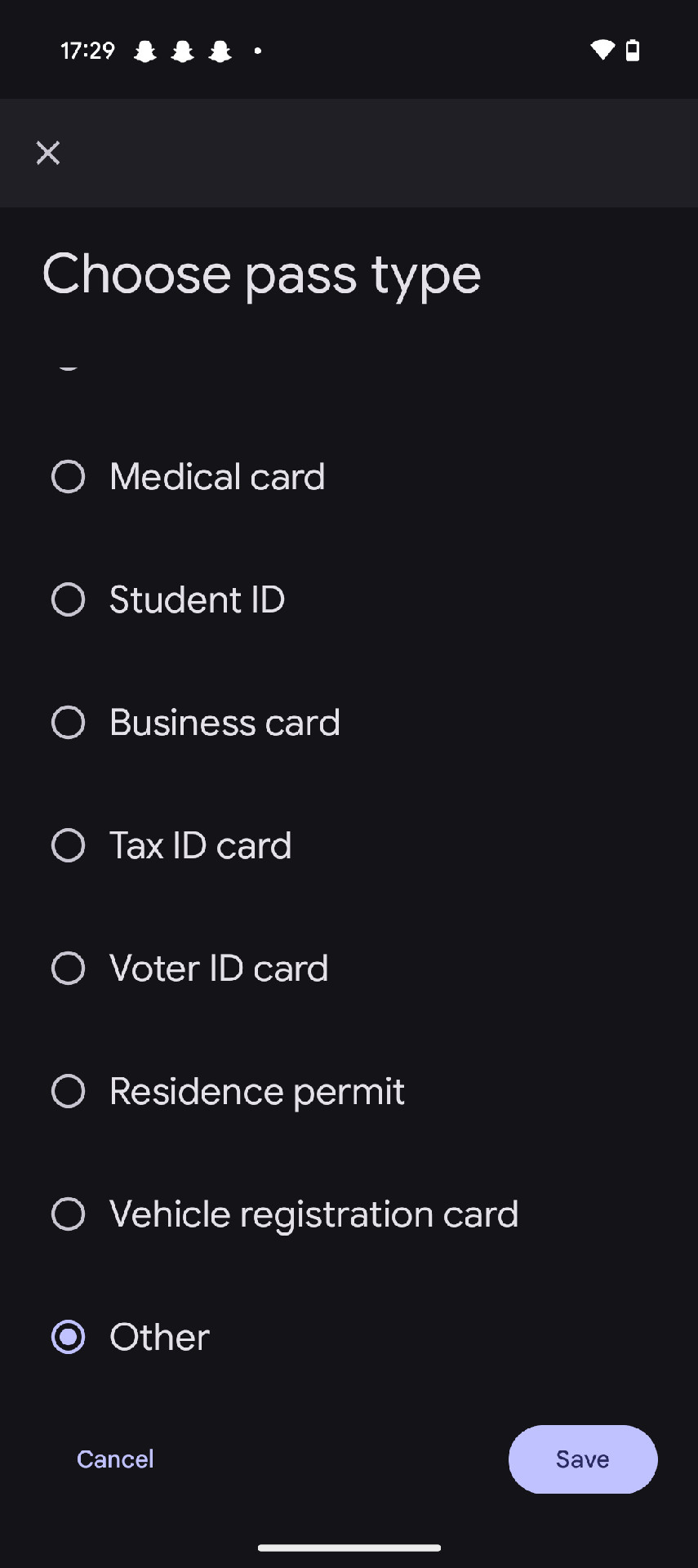Viewport: 698px width, 1568px height.
Task: Choose Voter ID card
Action: click(349, 969)
